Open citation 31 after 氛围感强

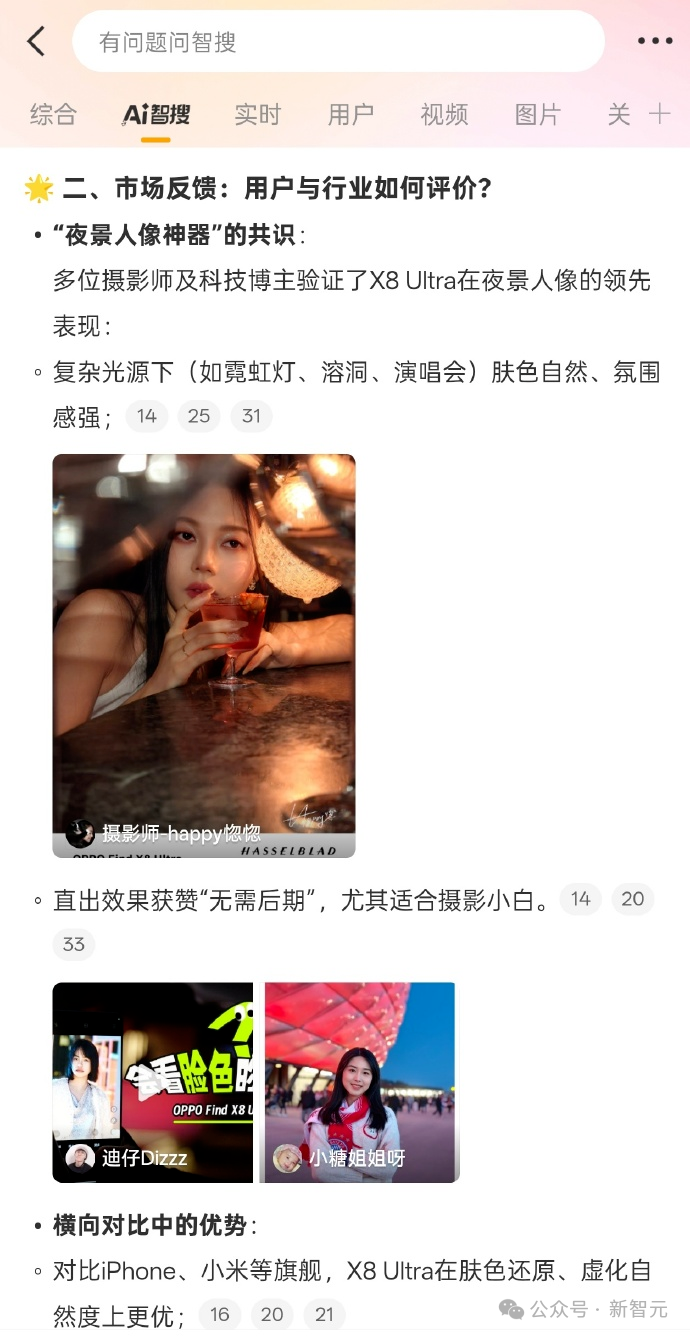coord(251,416)
